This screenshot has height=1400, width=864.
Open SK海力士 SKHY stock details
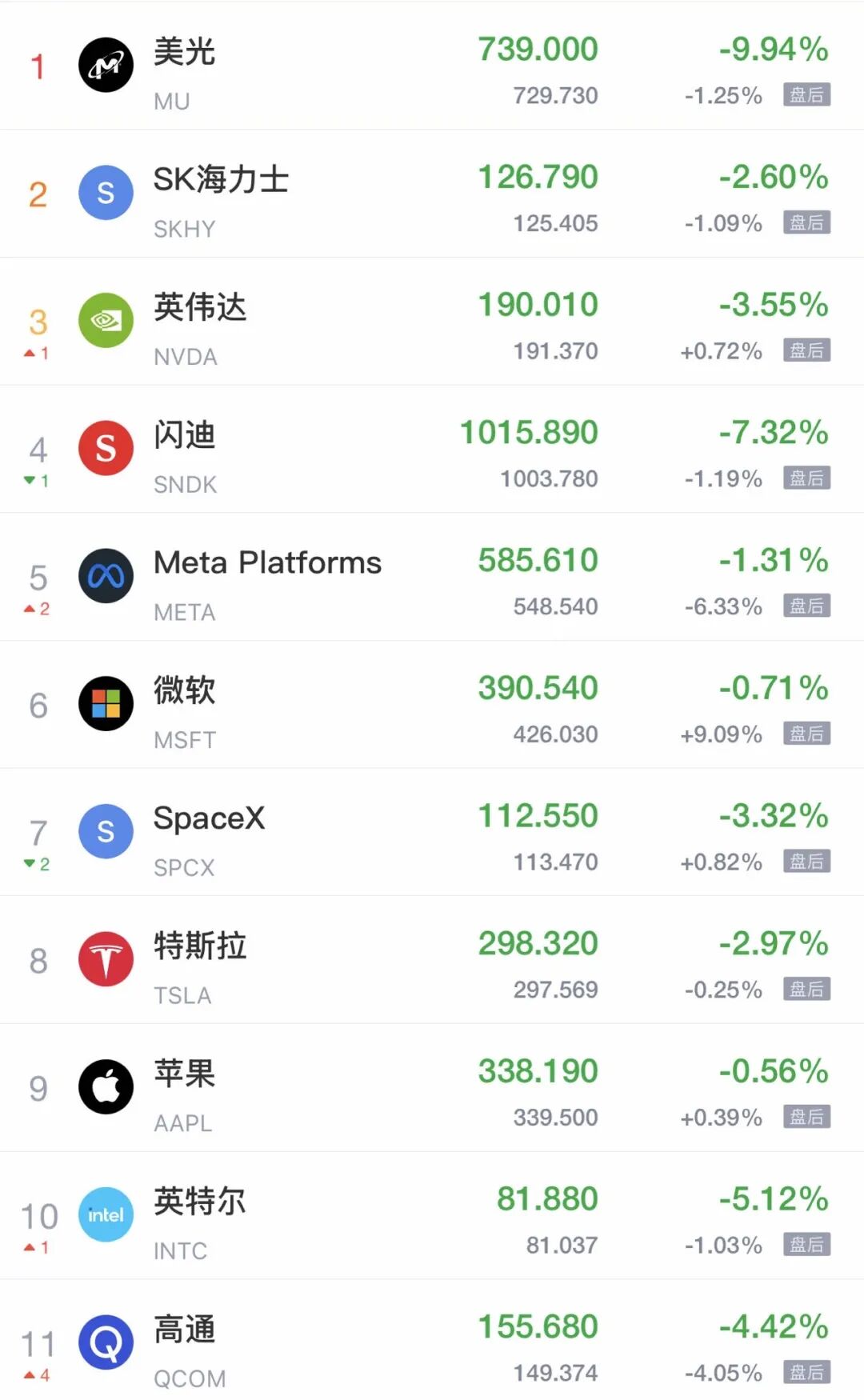pyautogui.click(x=432, y=194)
